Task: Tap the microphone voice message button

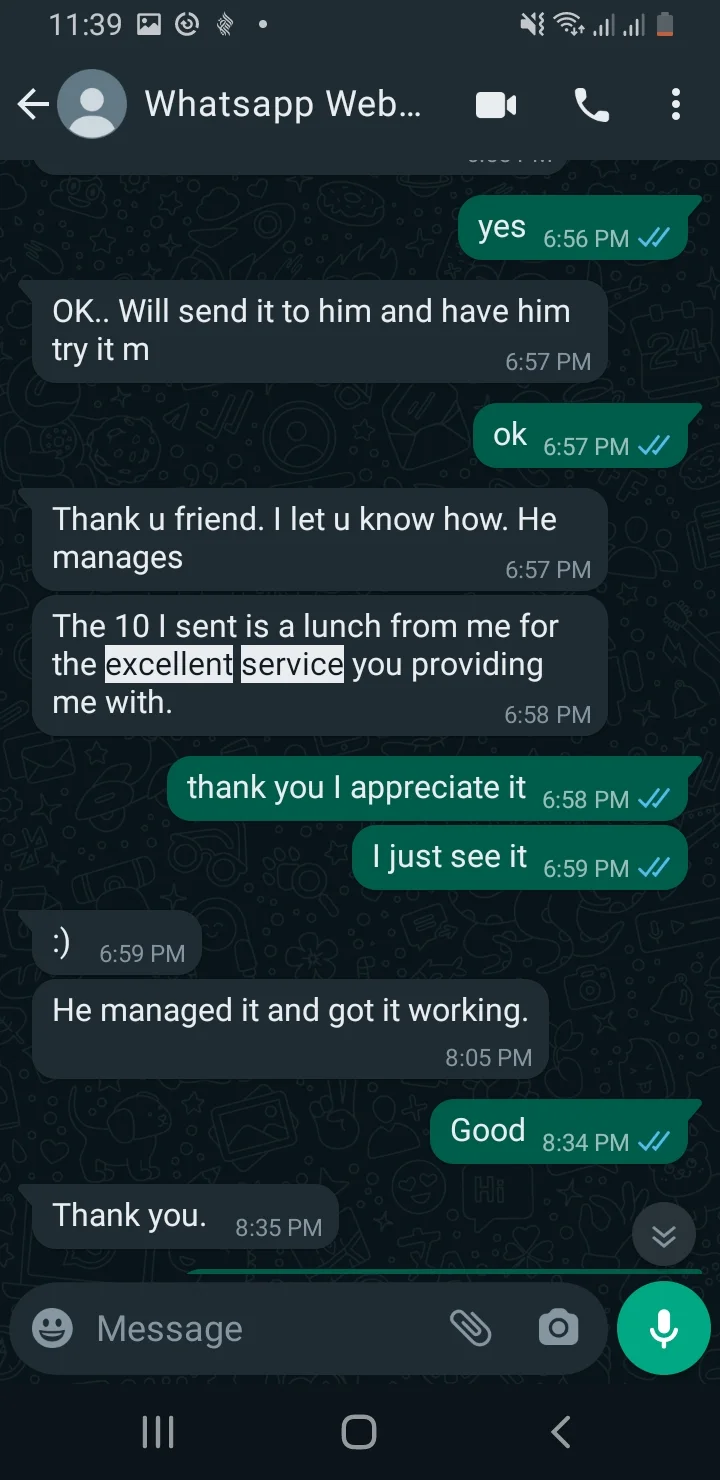Action: tap(664, 1328)
